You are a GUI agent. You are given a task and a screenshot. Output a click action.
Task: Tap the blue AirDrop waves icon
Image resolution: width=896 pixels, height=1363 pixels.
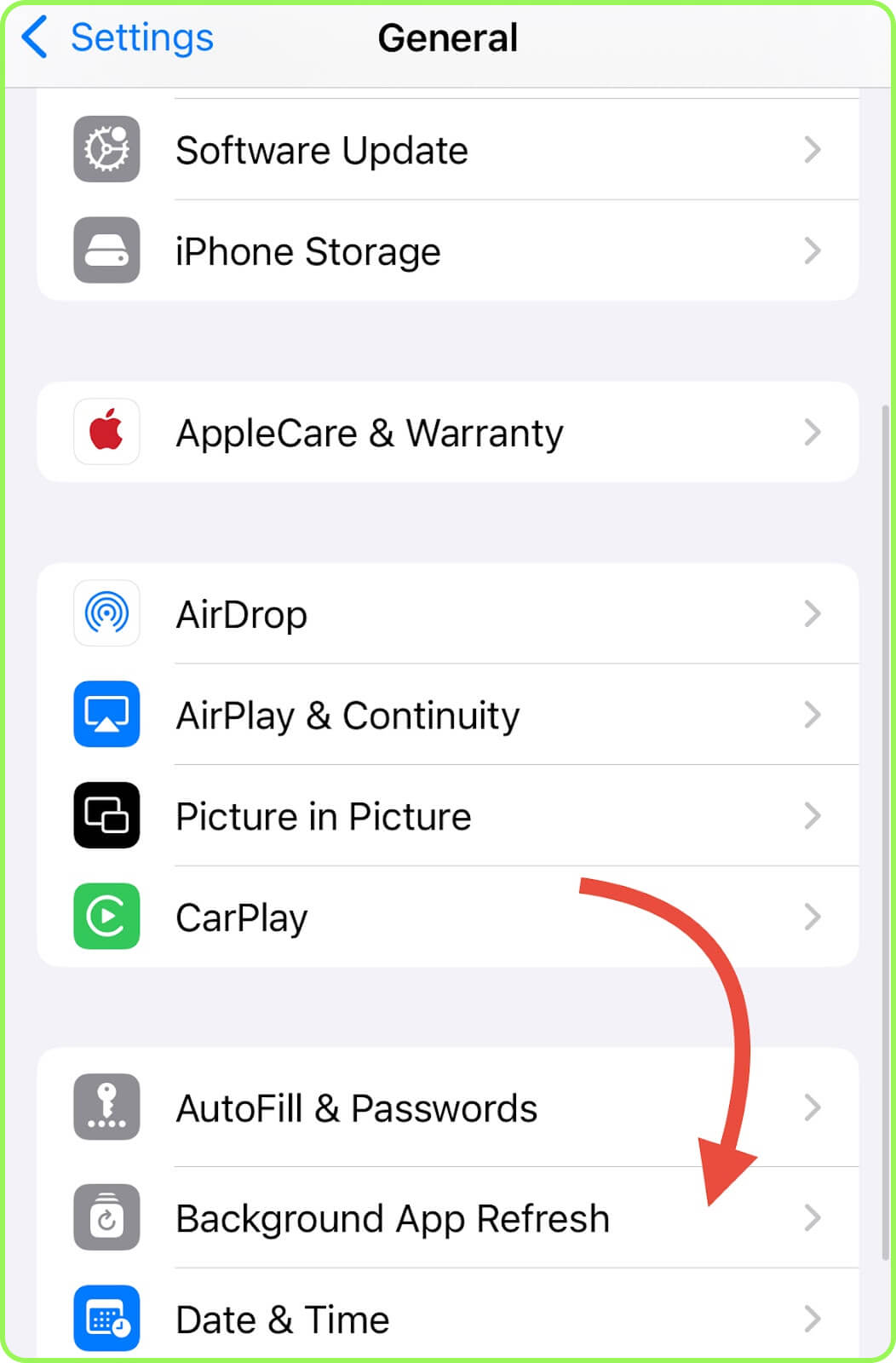pyautogui.click(x=106, y=614)
